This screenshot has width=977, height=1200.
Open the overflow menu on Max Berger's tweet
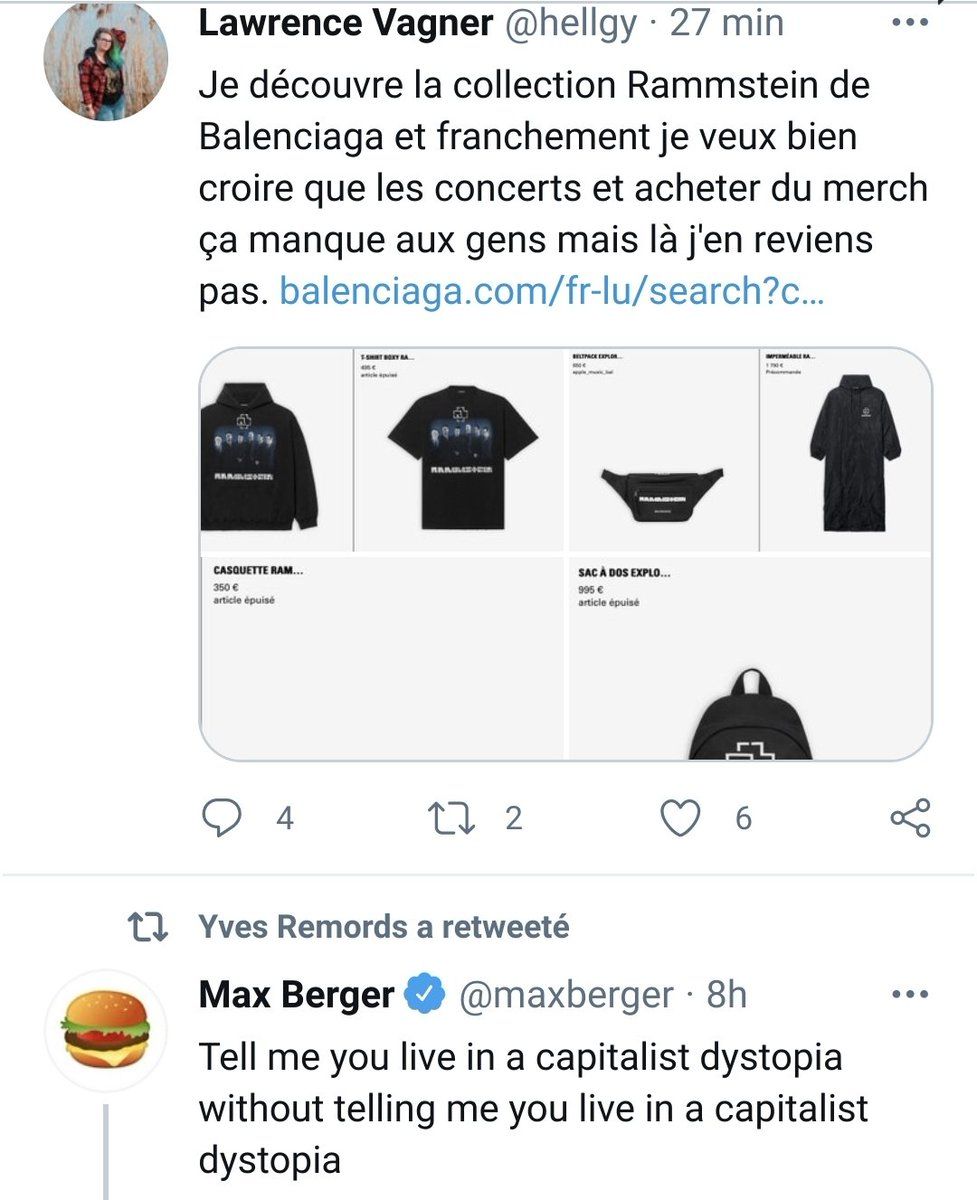(909, 996)
